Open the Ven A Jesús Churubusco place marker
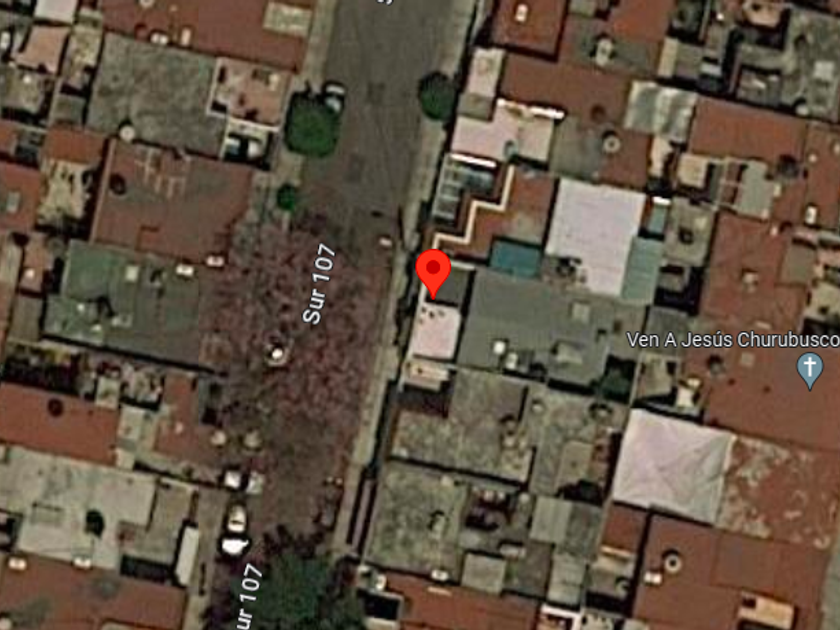The height and width of the screenshot is (630, 840). (809, 370)
